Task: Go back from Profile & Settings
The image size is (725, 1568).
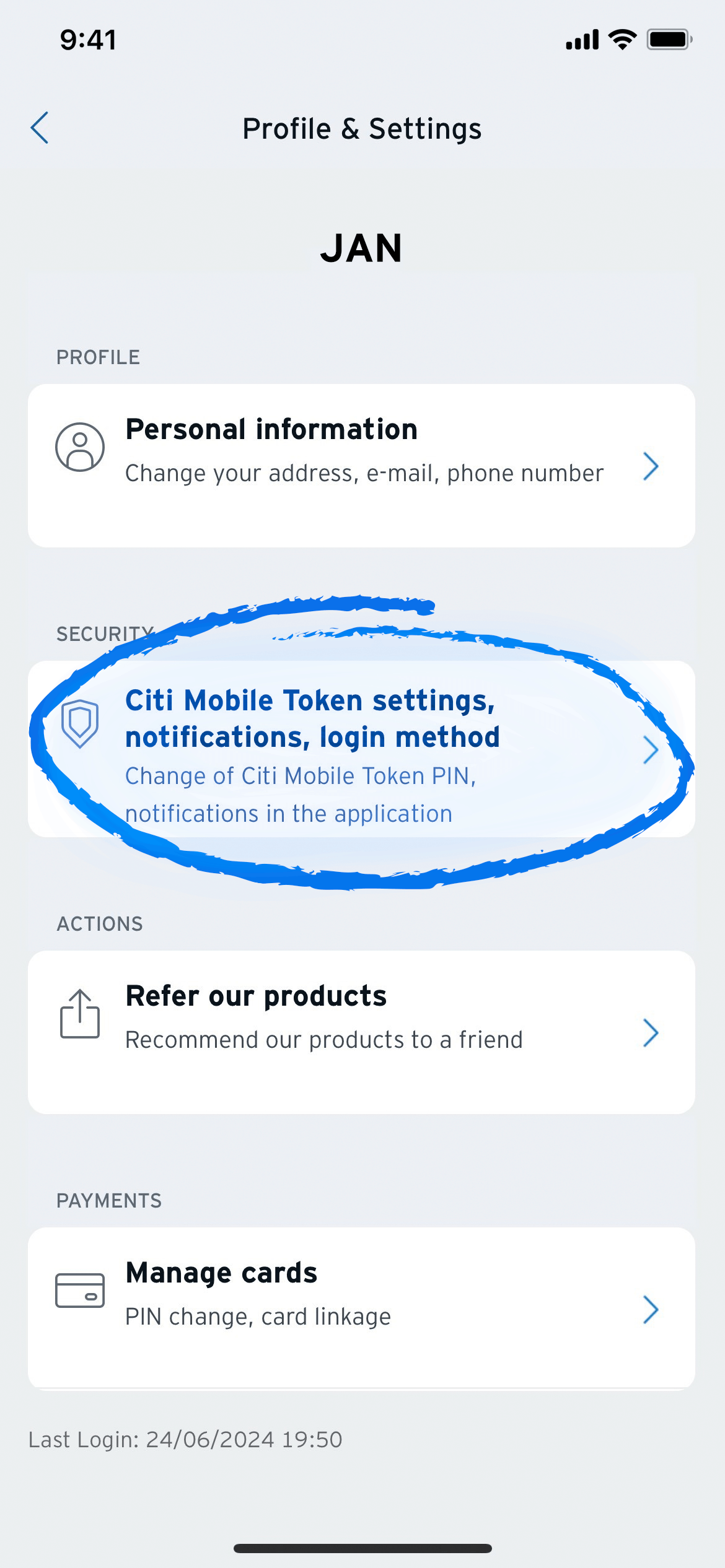Action: click(40, 128)
